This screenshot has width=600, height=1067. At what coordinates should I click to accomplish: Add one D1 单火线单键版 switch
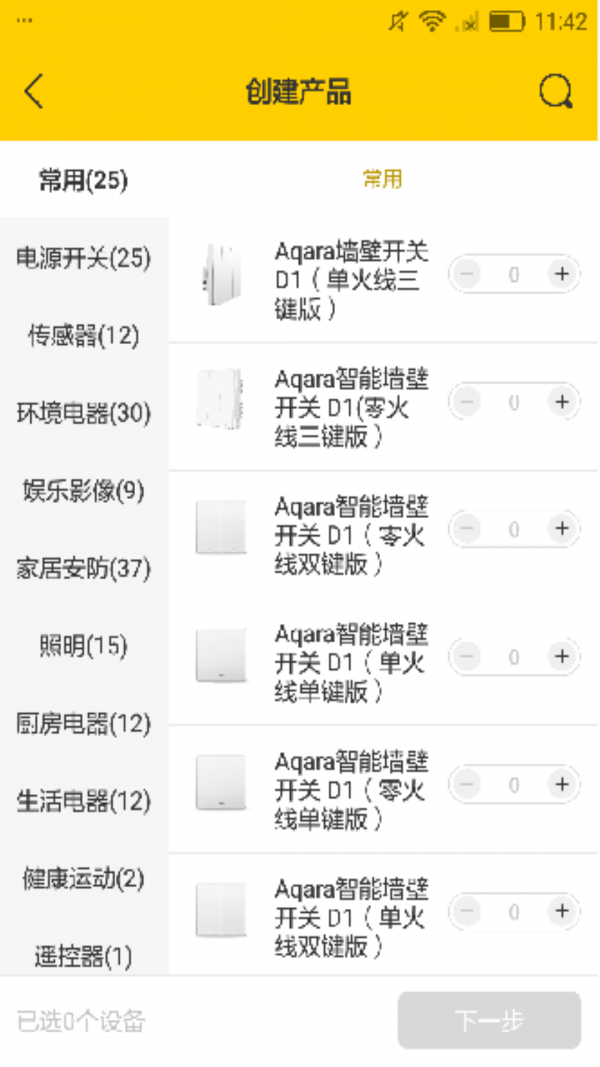(x=562, y=657)
